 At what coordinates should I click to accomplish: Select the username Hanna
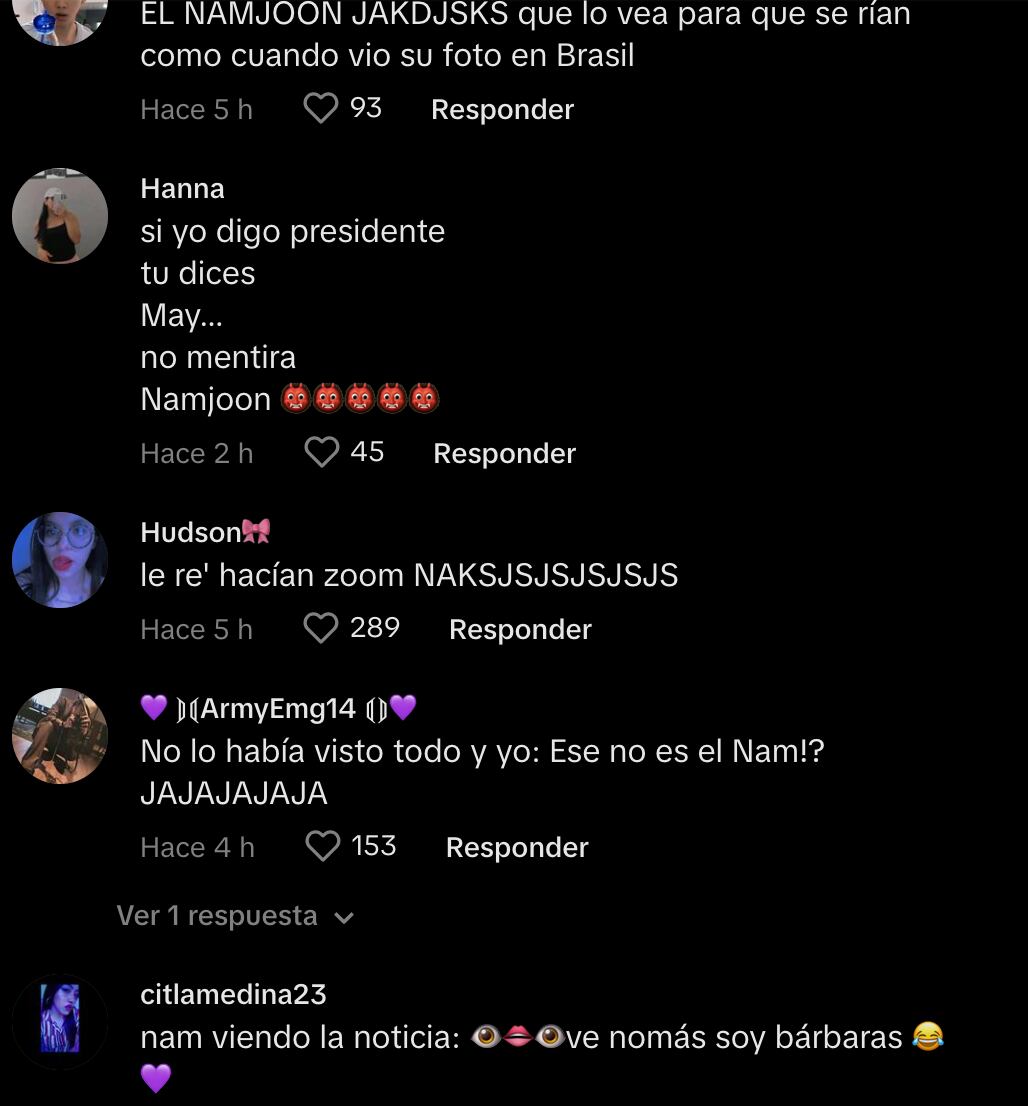pyautogui.click(x=182, y=188)
